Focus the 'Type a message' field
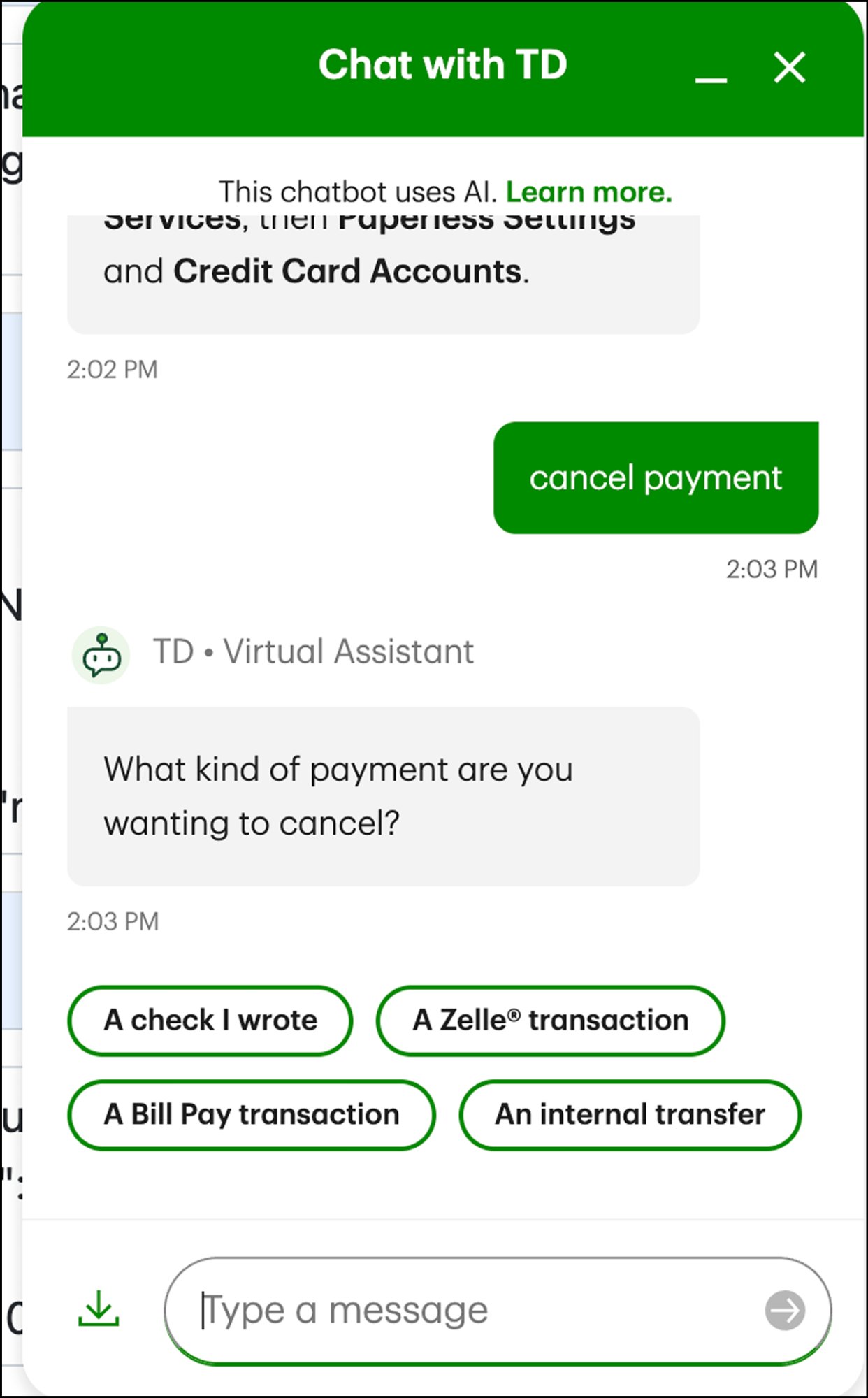This screenshot has width=868, height=1398. point(461,1310)
